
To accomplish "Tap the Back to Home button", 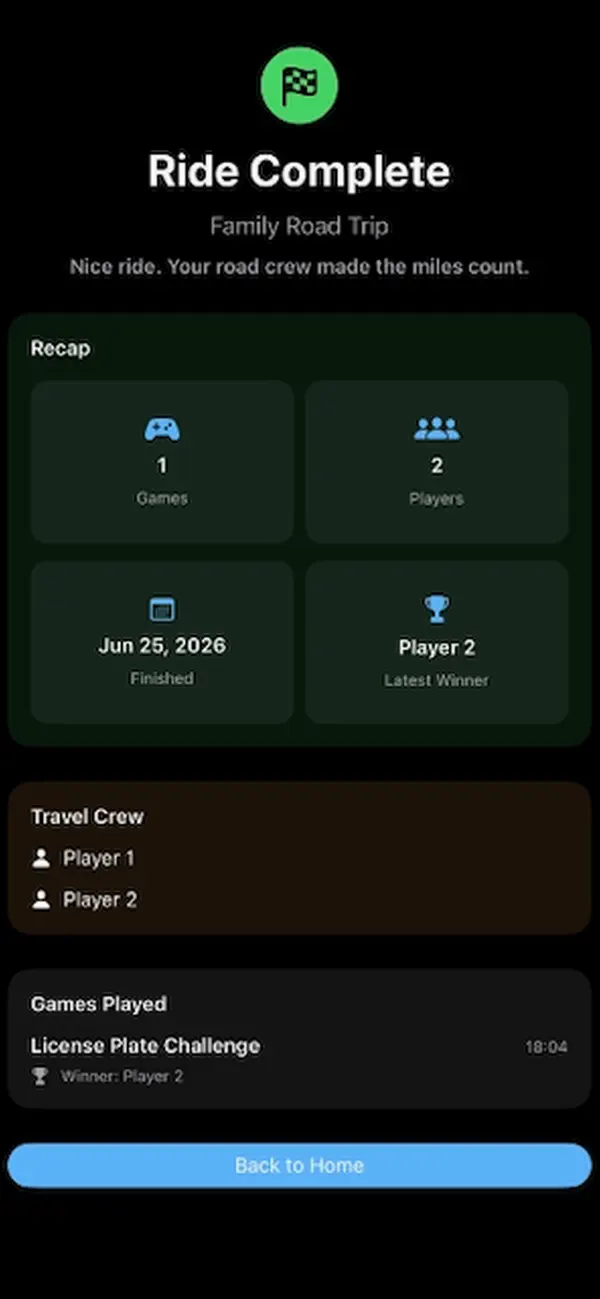I will [x=299, y=1165].
